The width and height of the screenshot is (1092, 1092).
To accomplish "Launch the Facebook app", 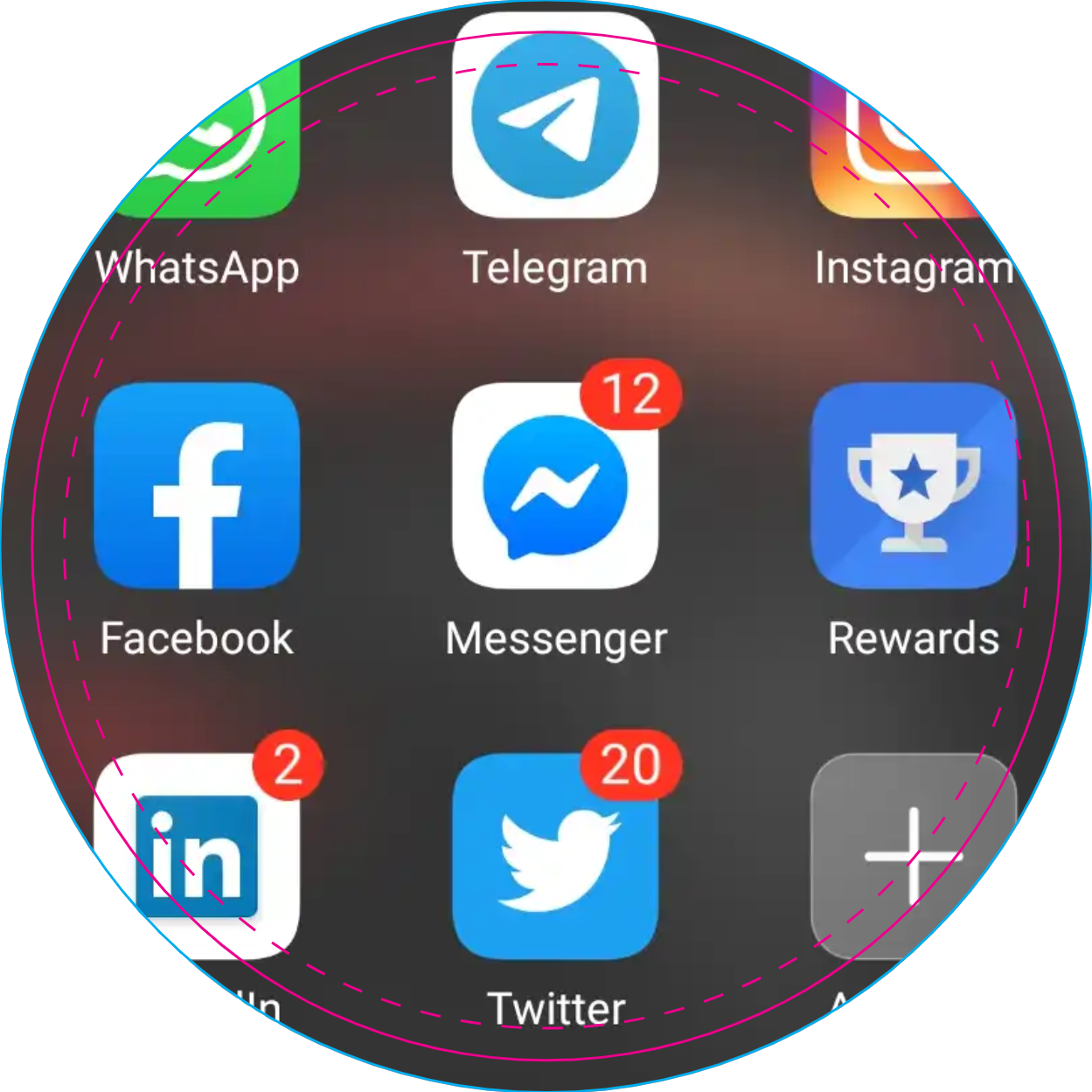I will click(x=197, y=486).
